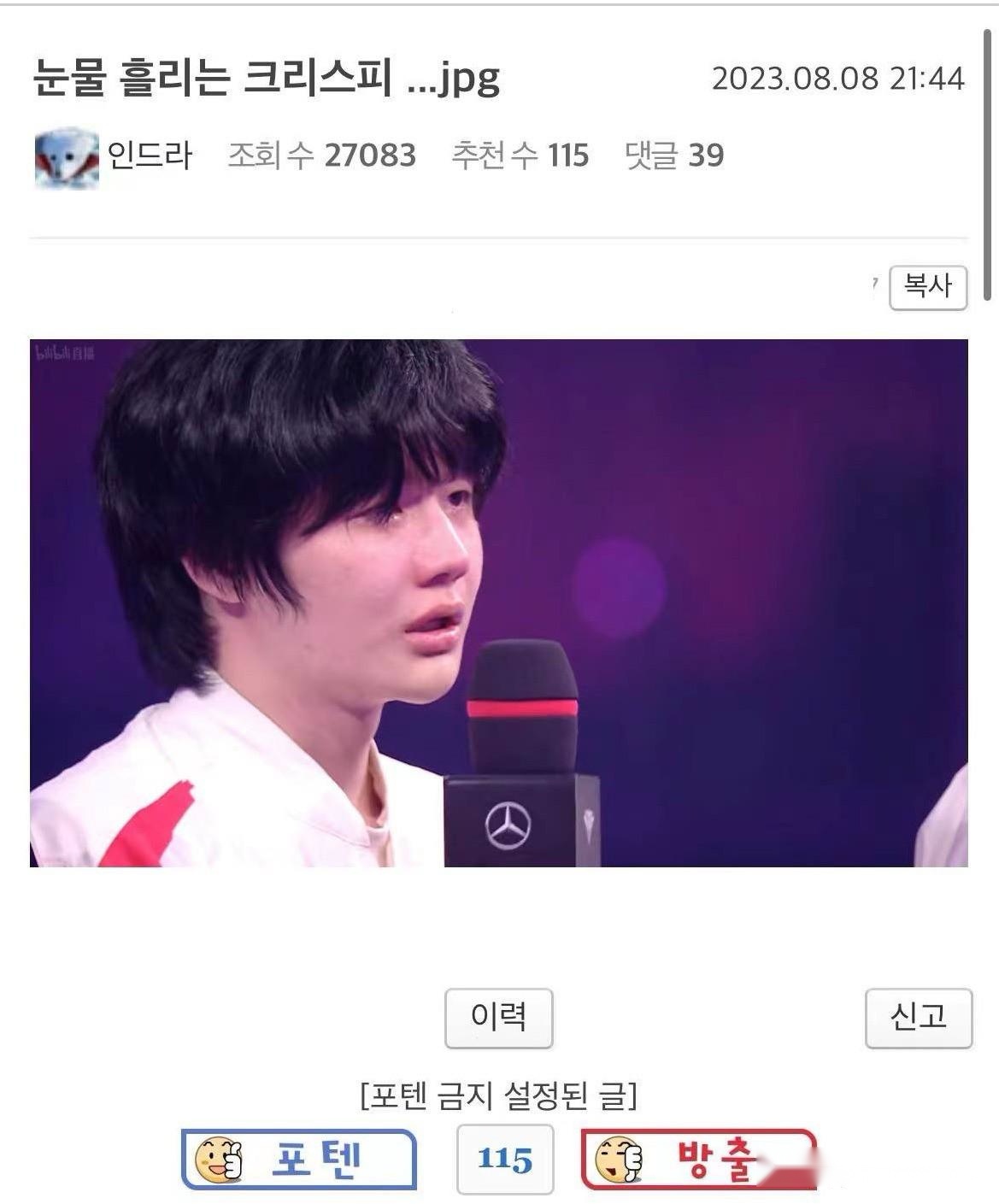Open the 이력 history button
The image size is (999, 1204).
(498, 1018)
